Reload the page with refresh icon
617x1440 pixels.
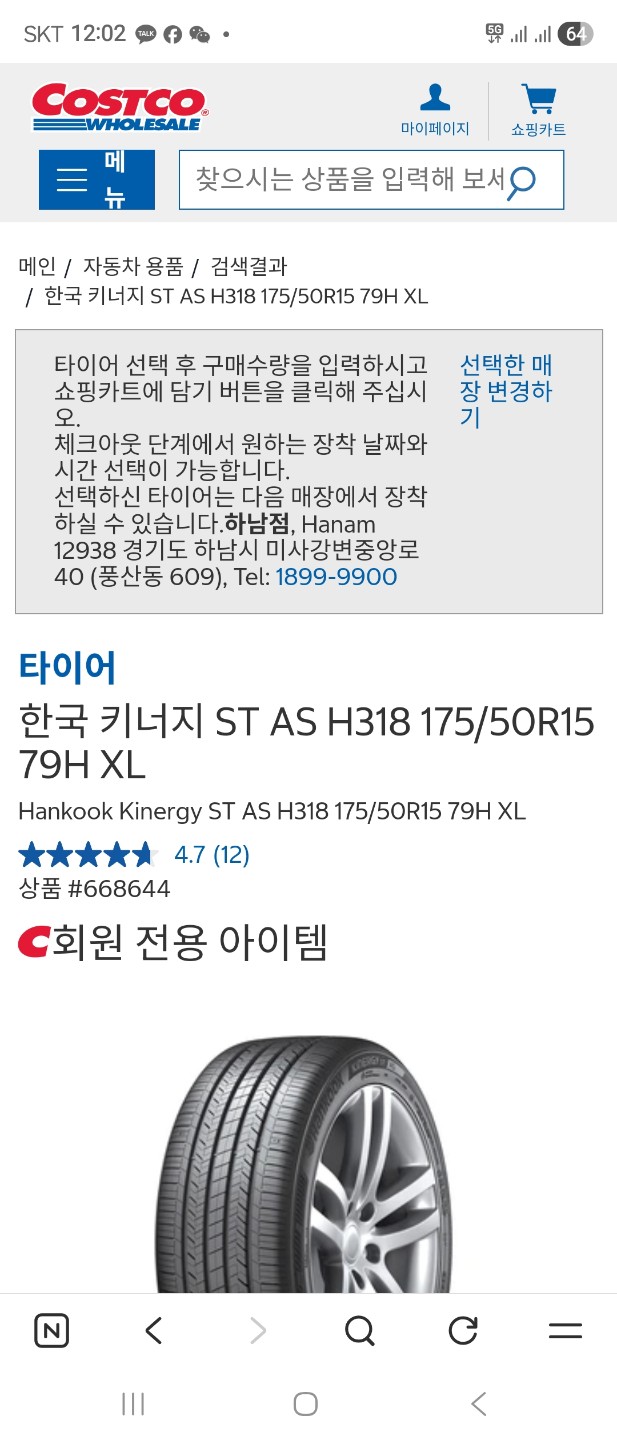pos(463,1331)
